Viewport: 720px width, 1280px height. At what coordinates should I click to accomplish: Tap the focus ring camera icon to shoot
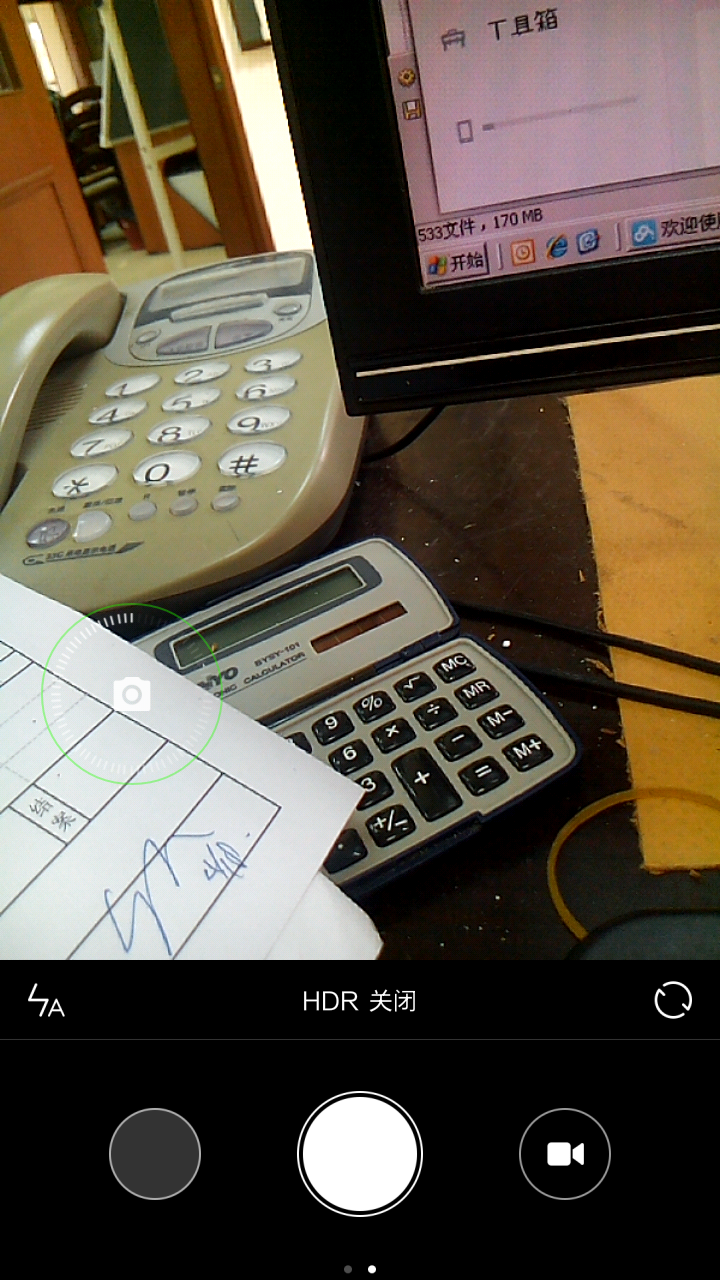pyautogui.click(x=132, y=693)
